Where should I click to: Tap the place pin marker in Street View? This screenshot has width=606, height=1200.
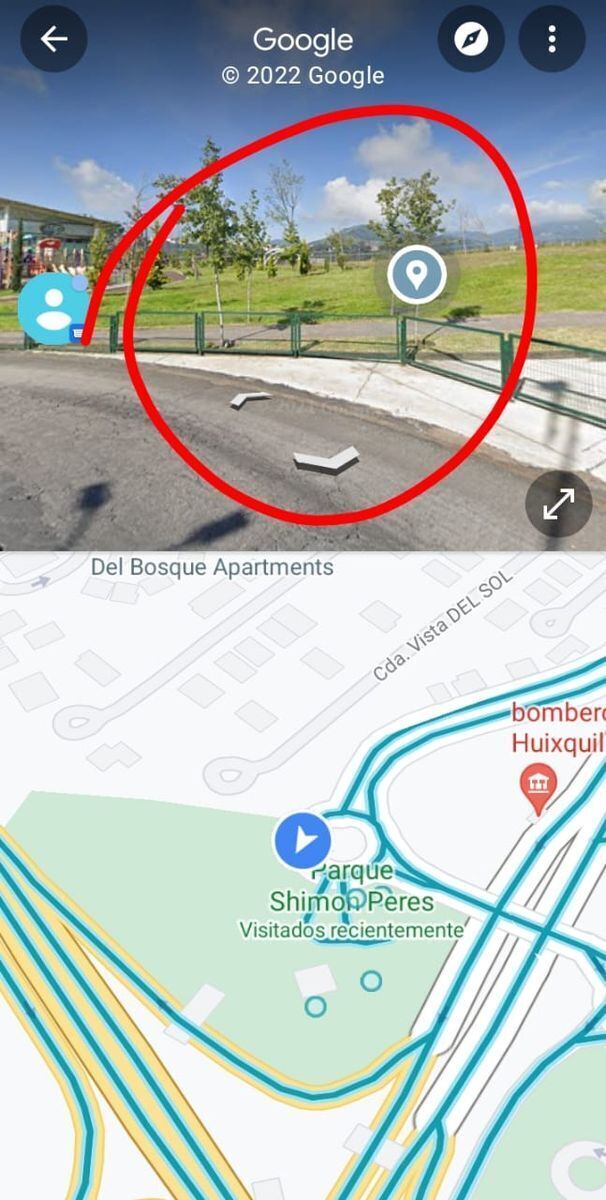click(x=416, y=275)
